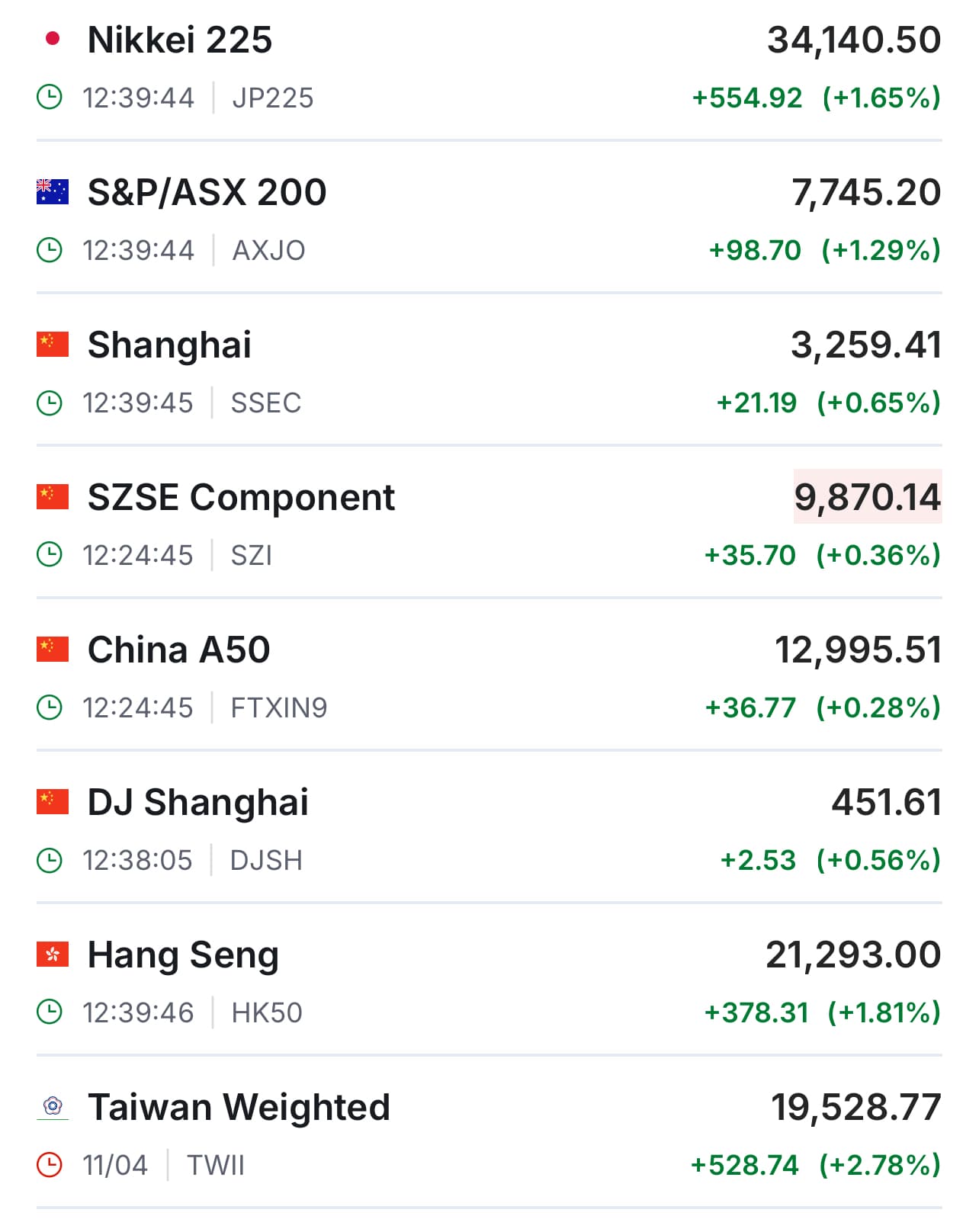Open SZSE Component index details
This screenshot has width=979, height=1232.
[x=241, y=498]
